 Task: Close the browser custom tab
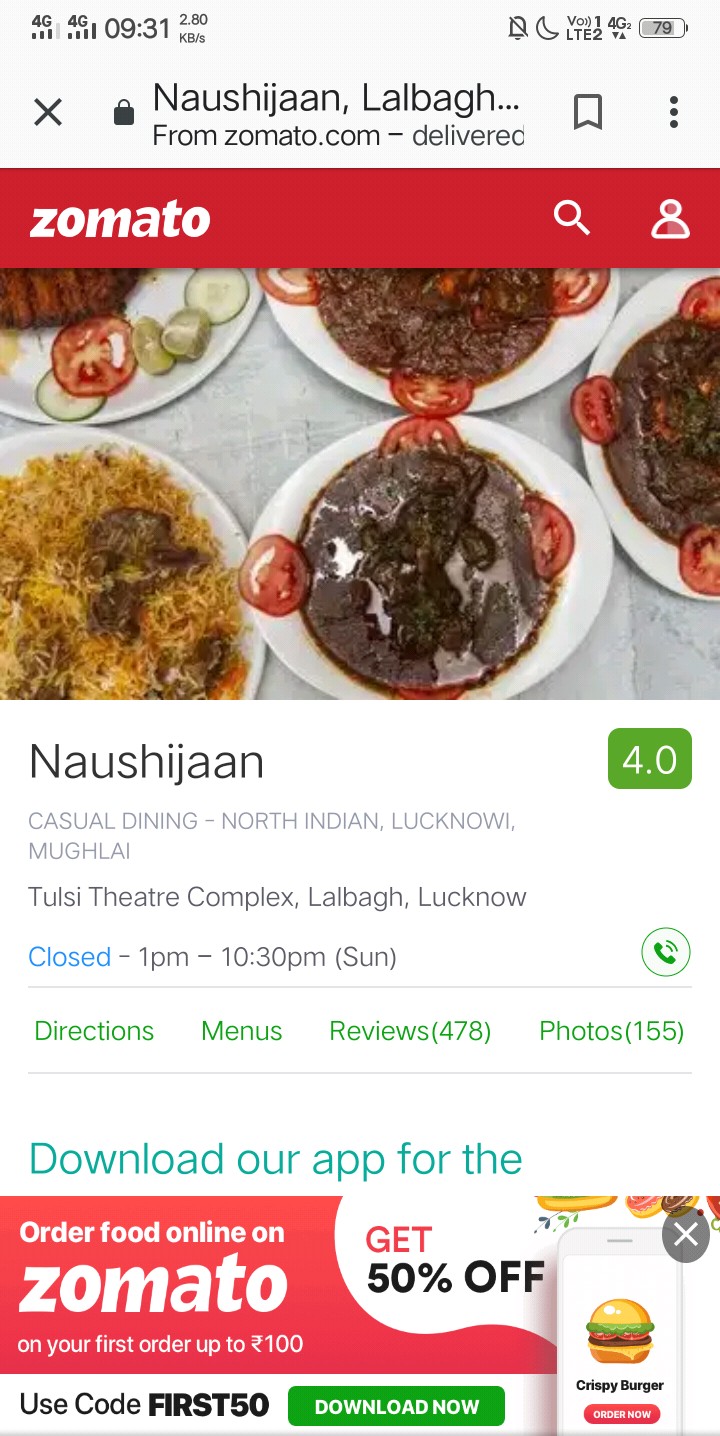tap(48, 113)
